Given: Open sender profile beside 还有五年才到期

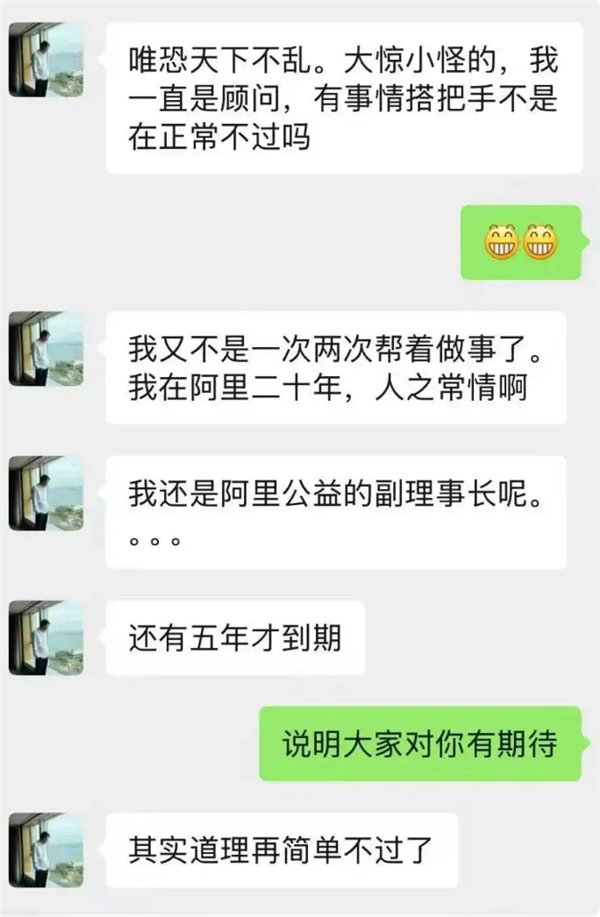Looking at the screenshot, I should (x=46, y=638).
